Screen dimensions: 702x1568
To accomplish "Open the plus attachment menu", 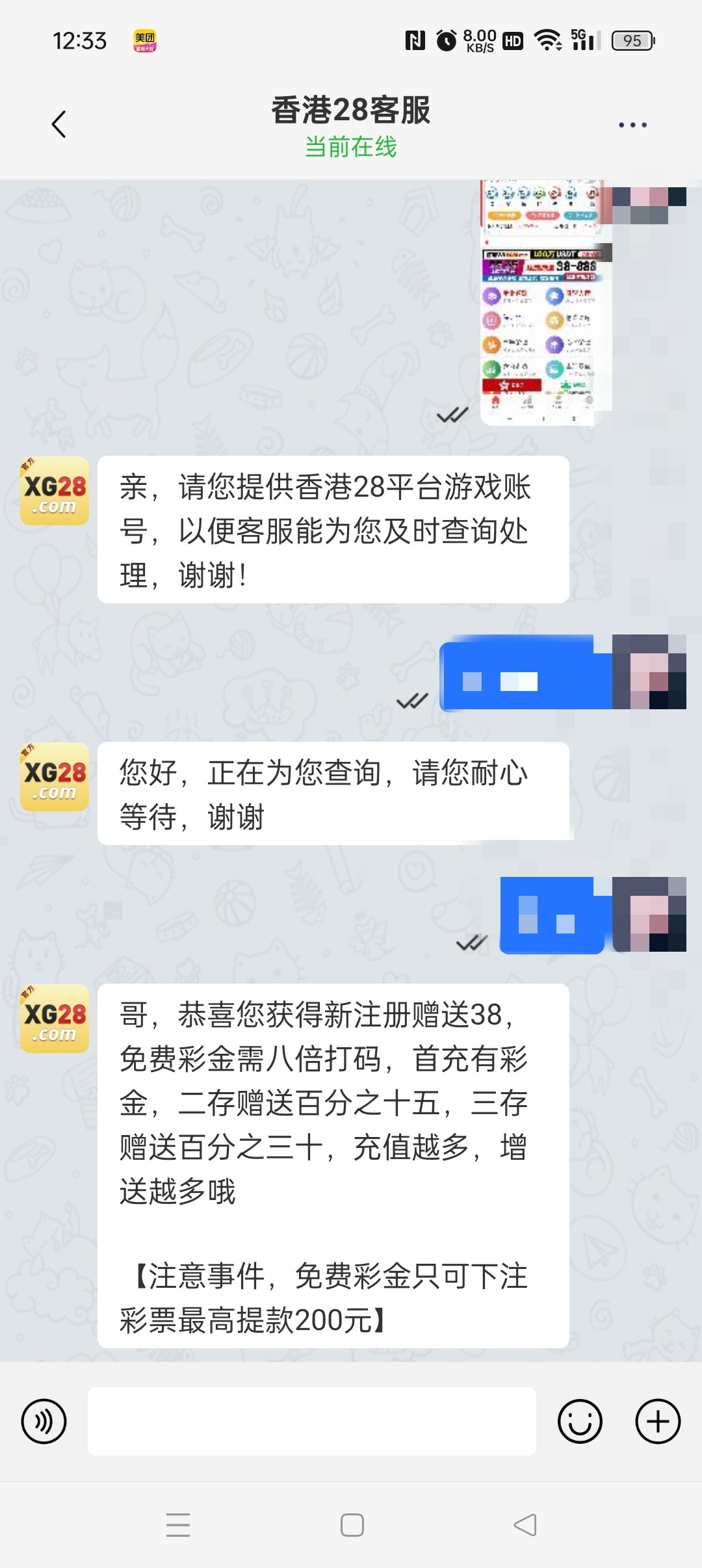I will pos(658,1421).
